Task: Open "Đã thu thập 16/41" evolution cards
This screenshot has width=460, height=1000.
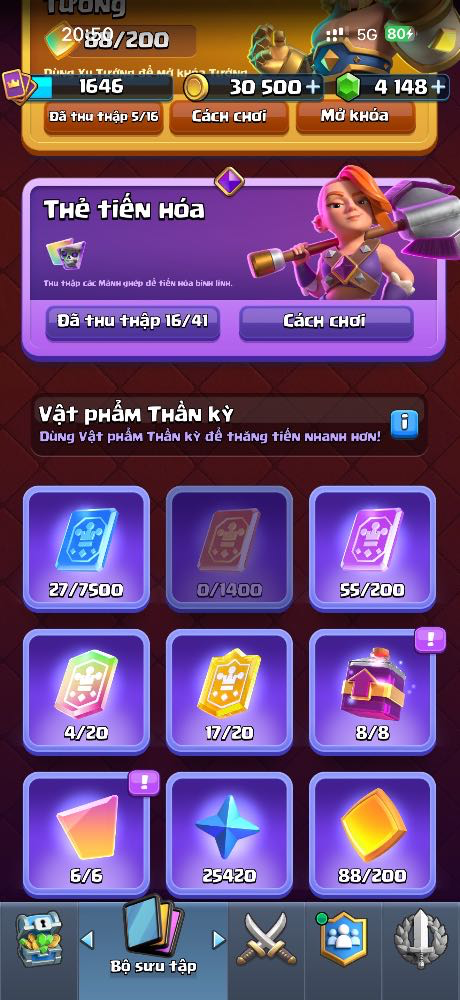Action: 133,322
